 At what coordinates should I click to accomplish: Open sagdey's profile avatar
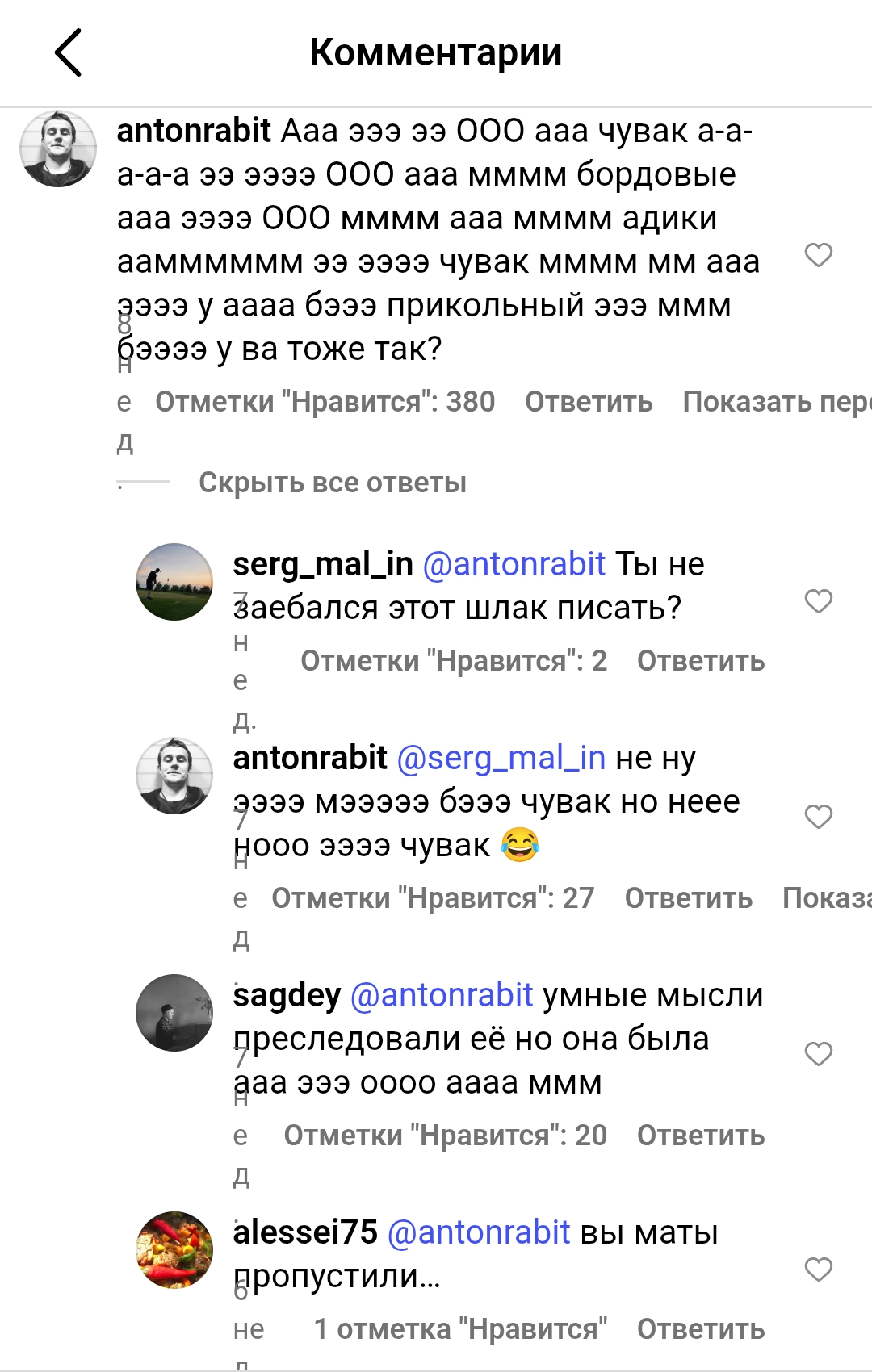tap(174, 1013)
